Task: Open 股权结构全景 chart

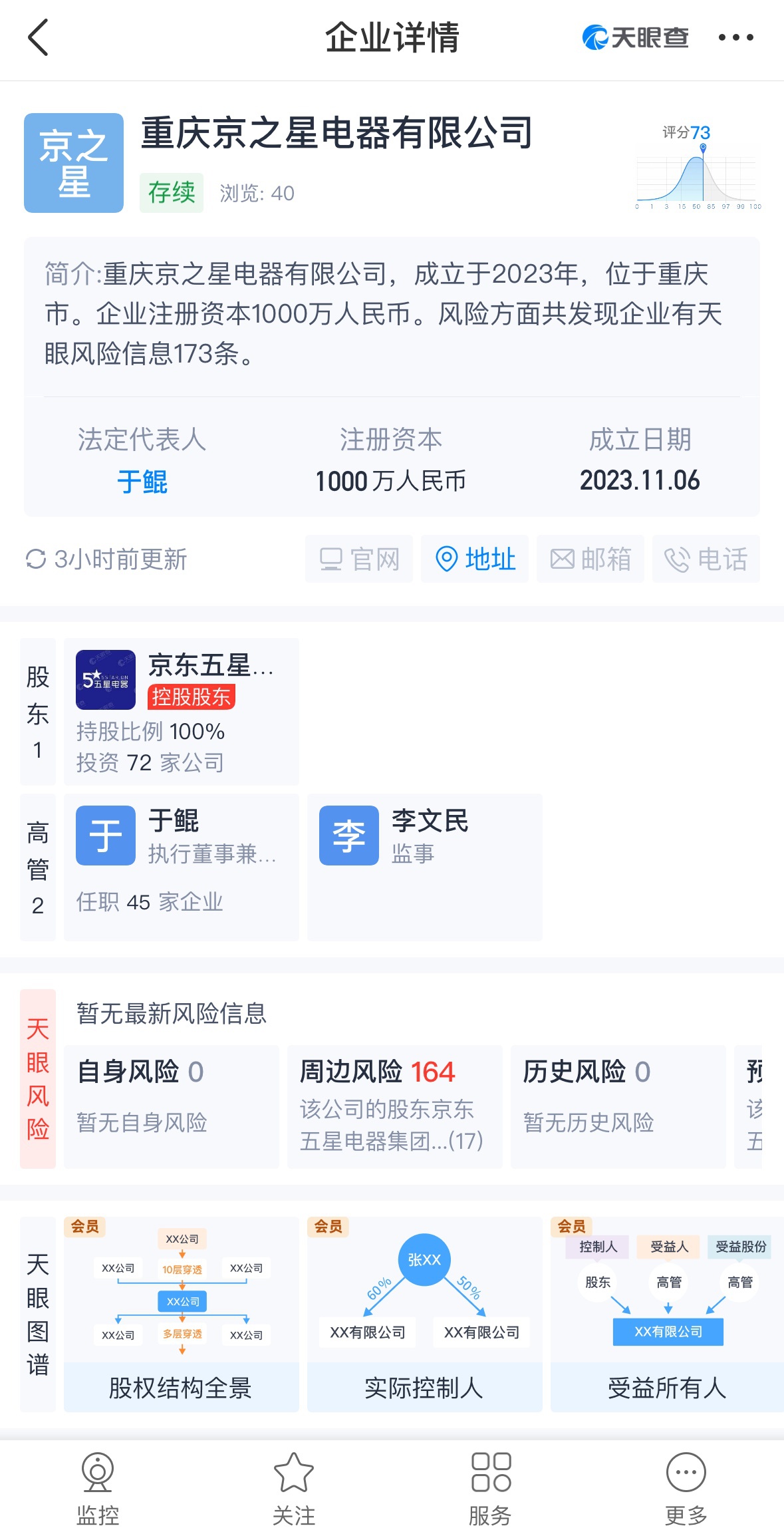Action: point(182,1314)
